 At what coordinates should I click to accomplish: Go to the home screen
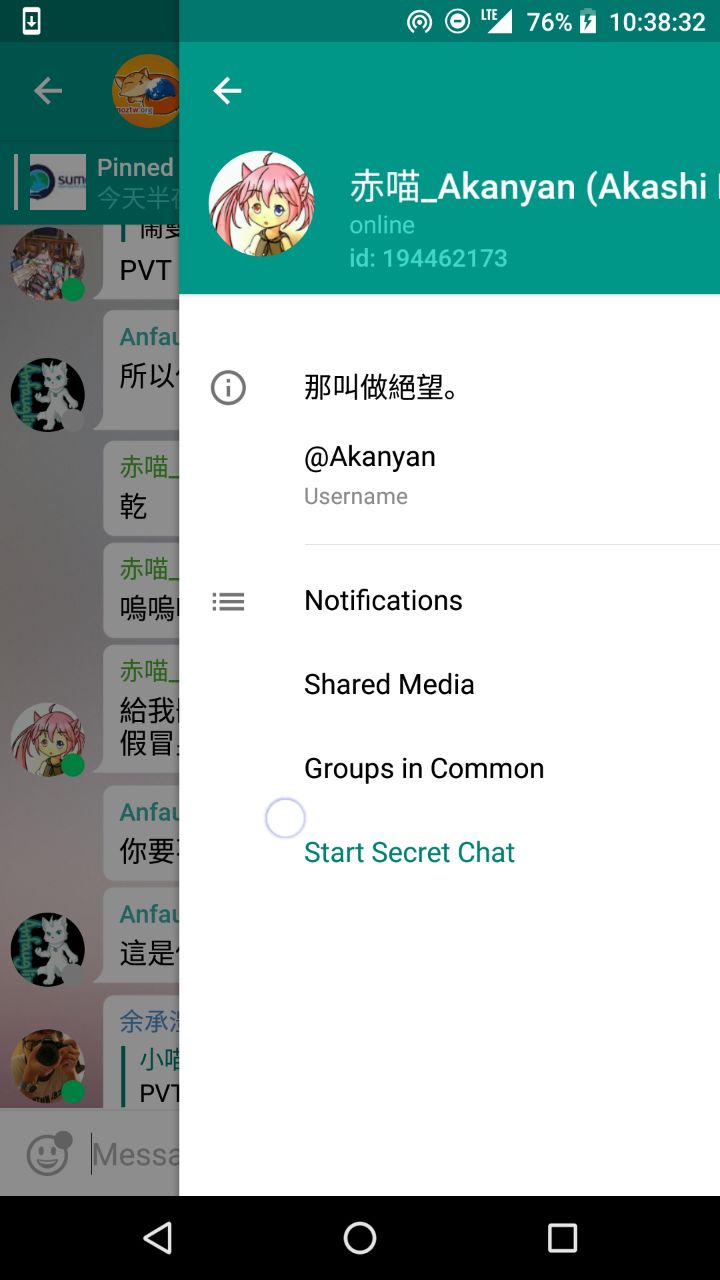point(360,1238)
